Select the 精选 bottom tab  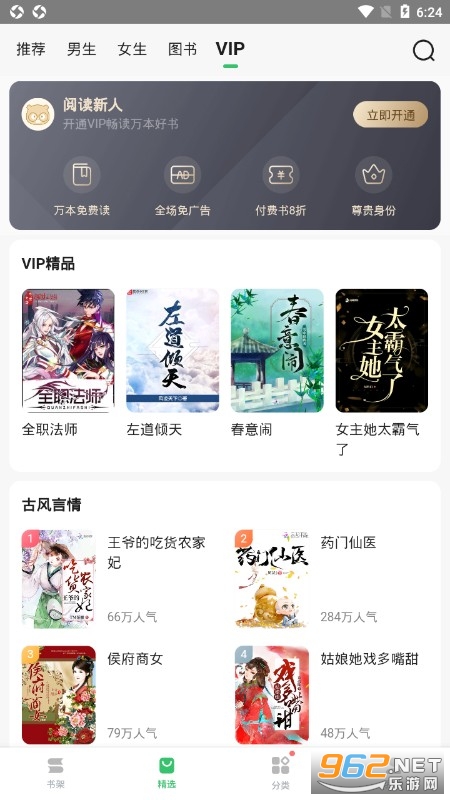point(167,773)
